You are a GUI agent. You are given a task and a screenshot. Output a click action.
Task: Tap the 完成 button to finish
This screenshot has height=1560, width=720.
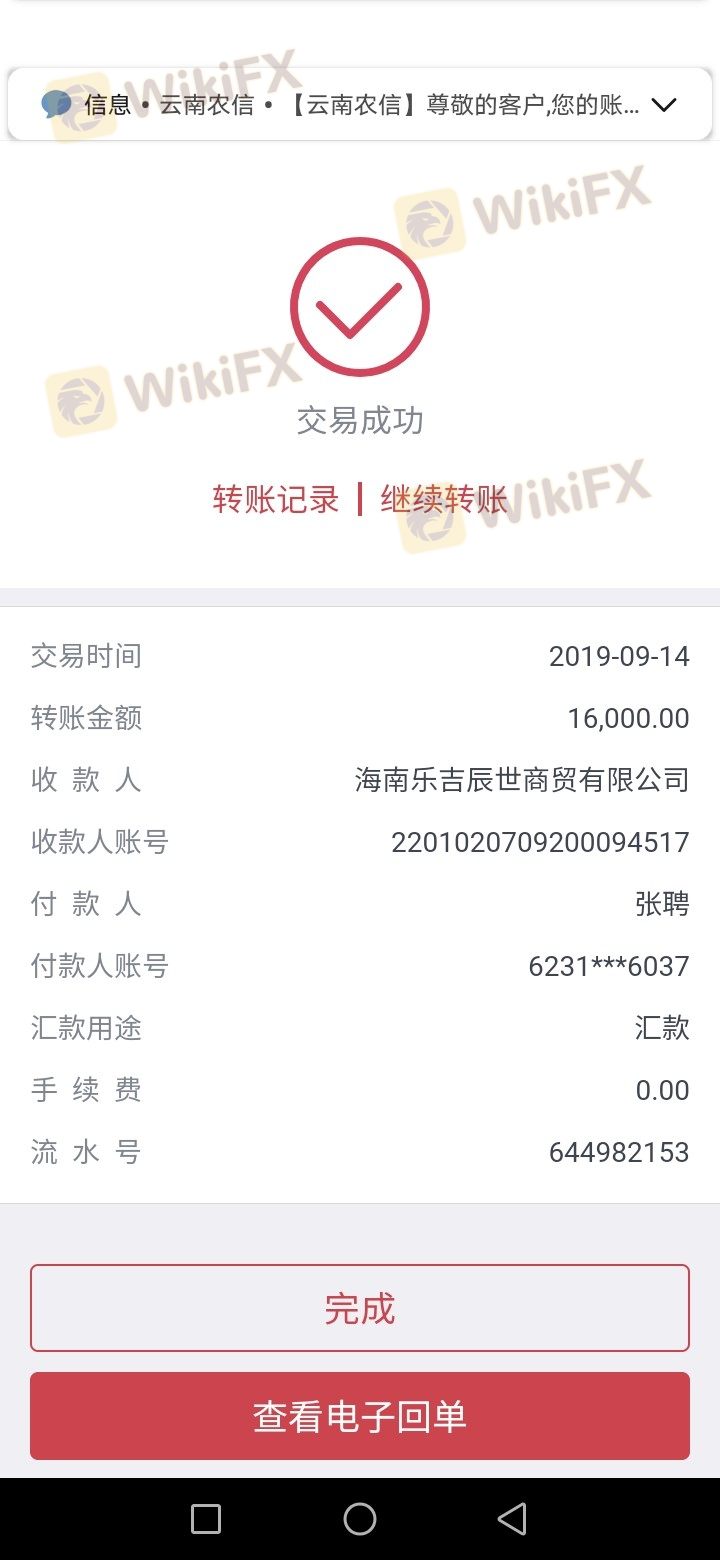[x=360, y=1308]
